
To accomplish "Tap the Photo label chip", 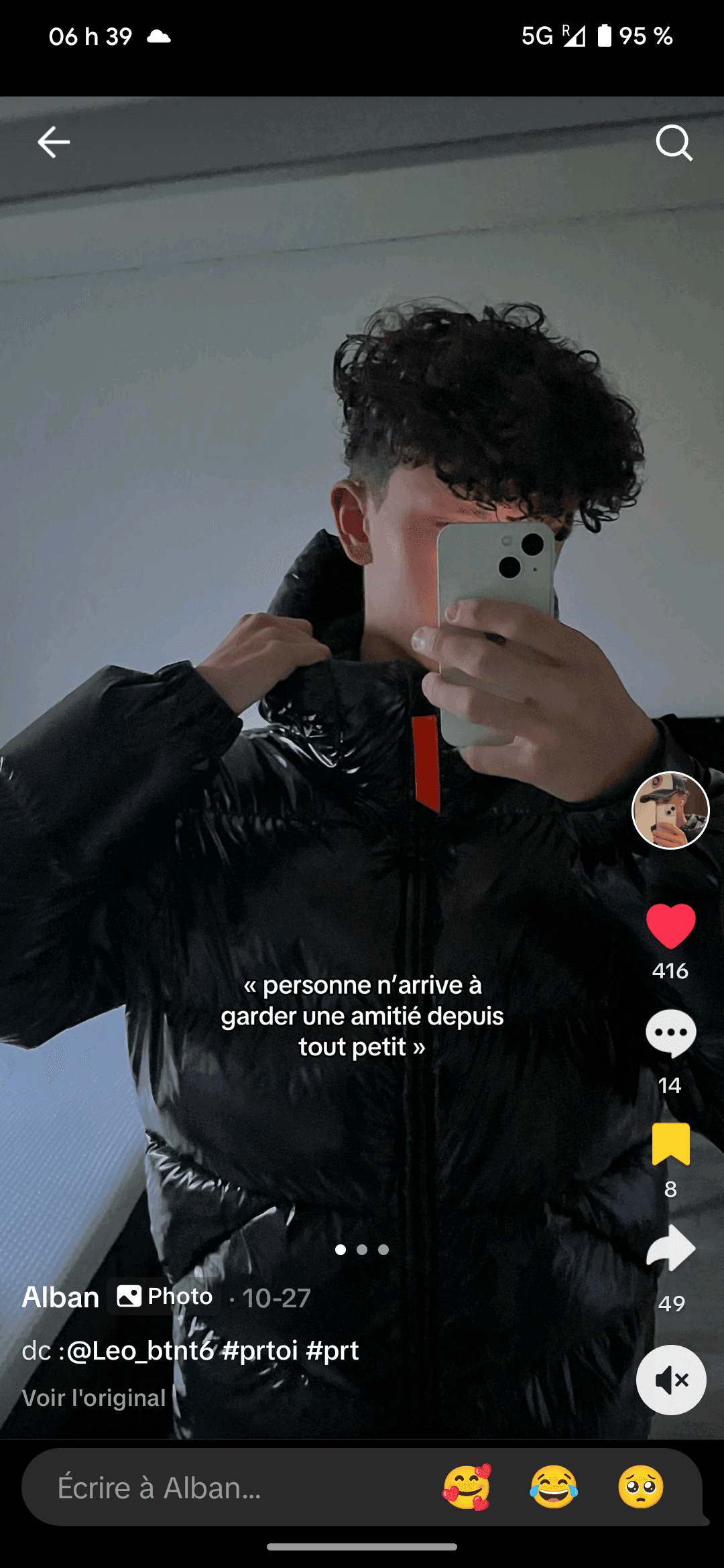I will [165, 1296].
